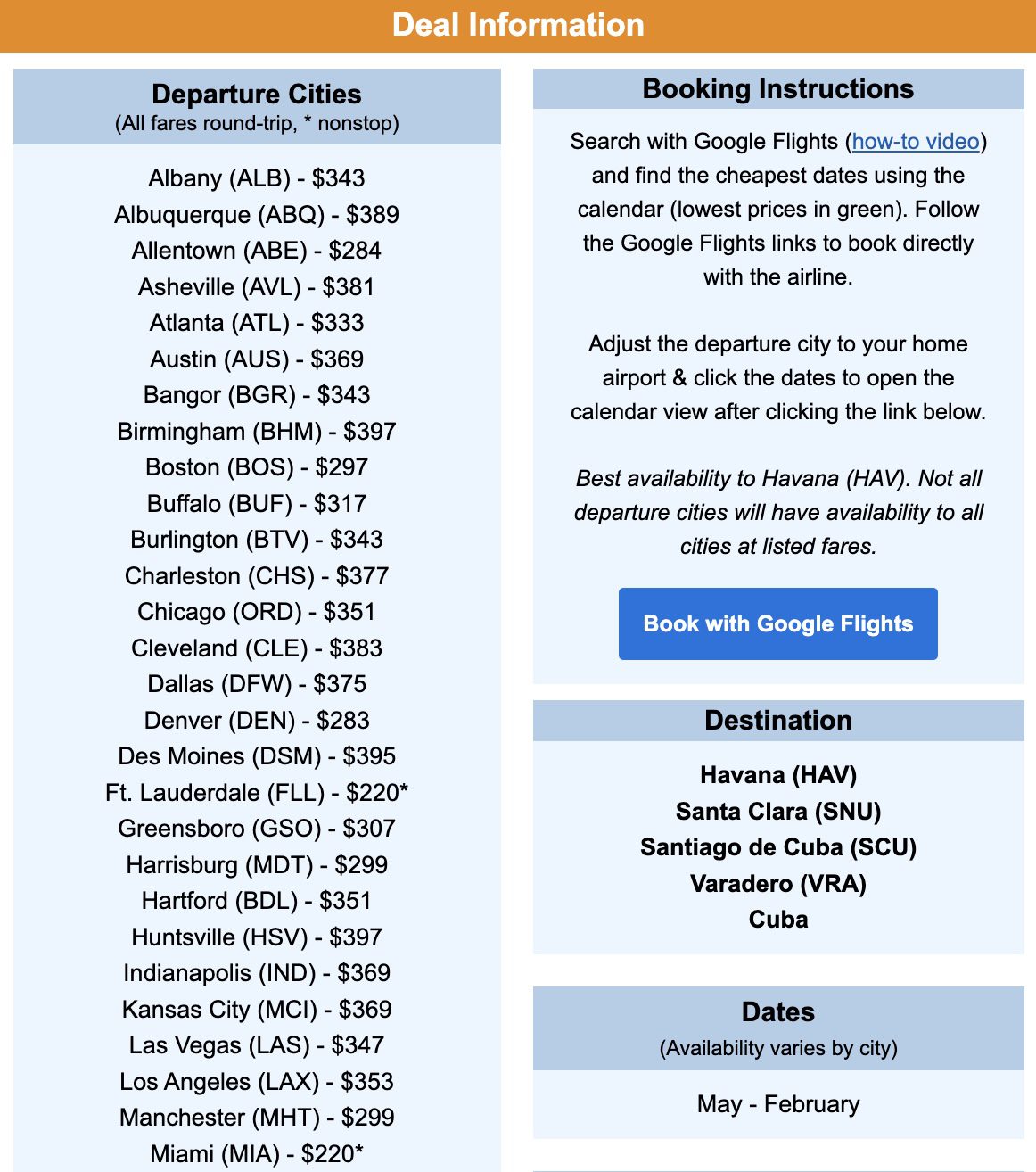Select the Varadero (VRA) destination
1036x1172 pixels.
point(778,884)
